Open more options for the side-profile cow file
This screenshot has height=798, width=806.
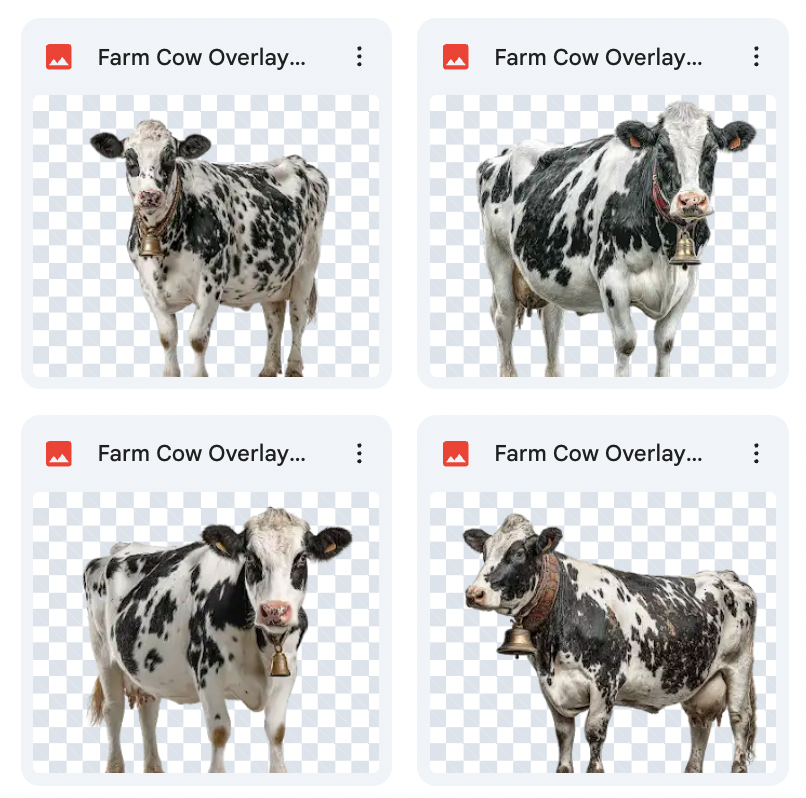(756, 453)
